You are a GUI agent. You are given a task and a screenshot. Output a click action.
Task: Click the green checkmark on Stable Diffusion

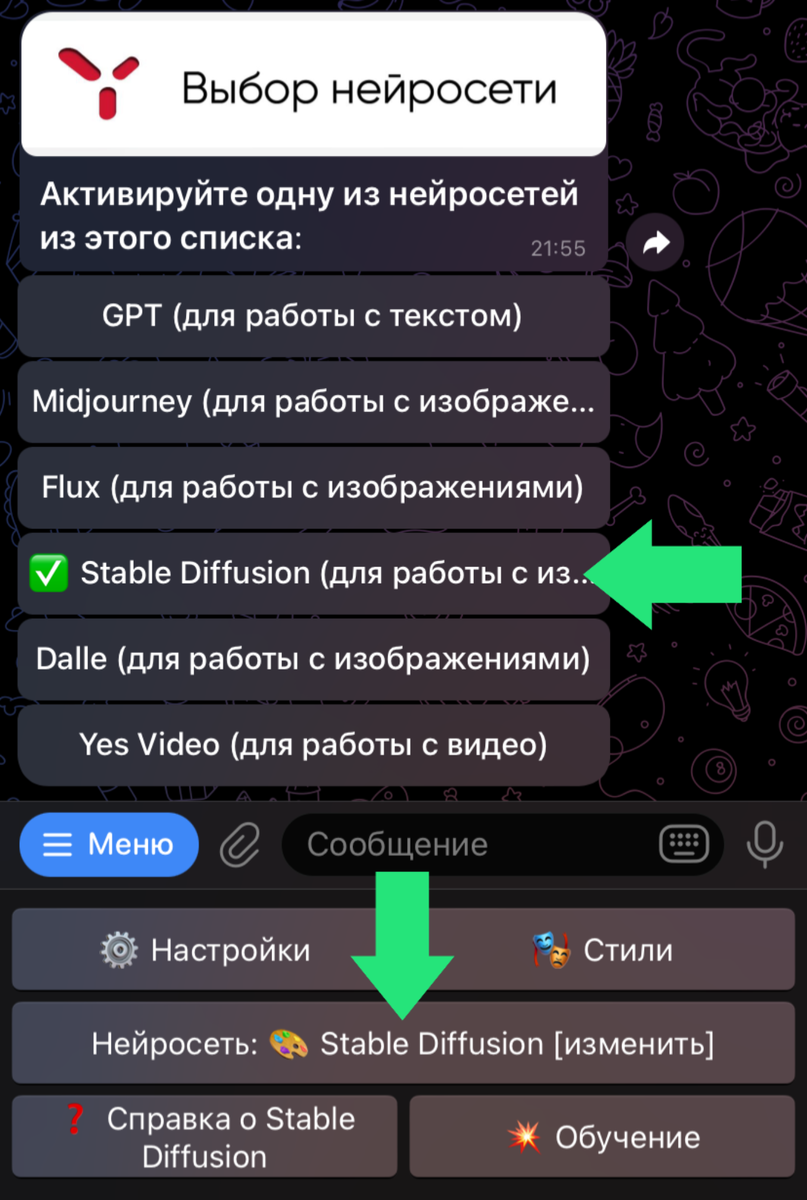[47, 572]
